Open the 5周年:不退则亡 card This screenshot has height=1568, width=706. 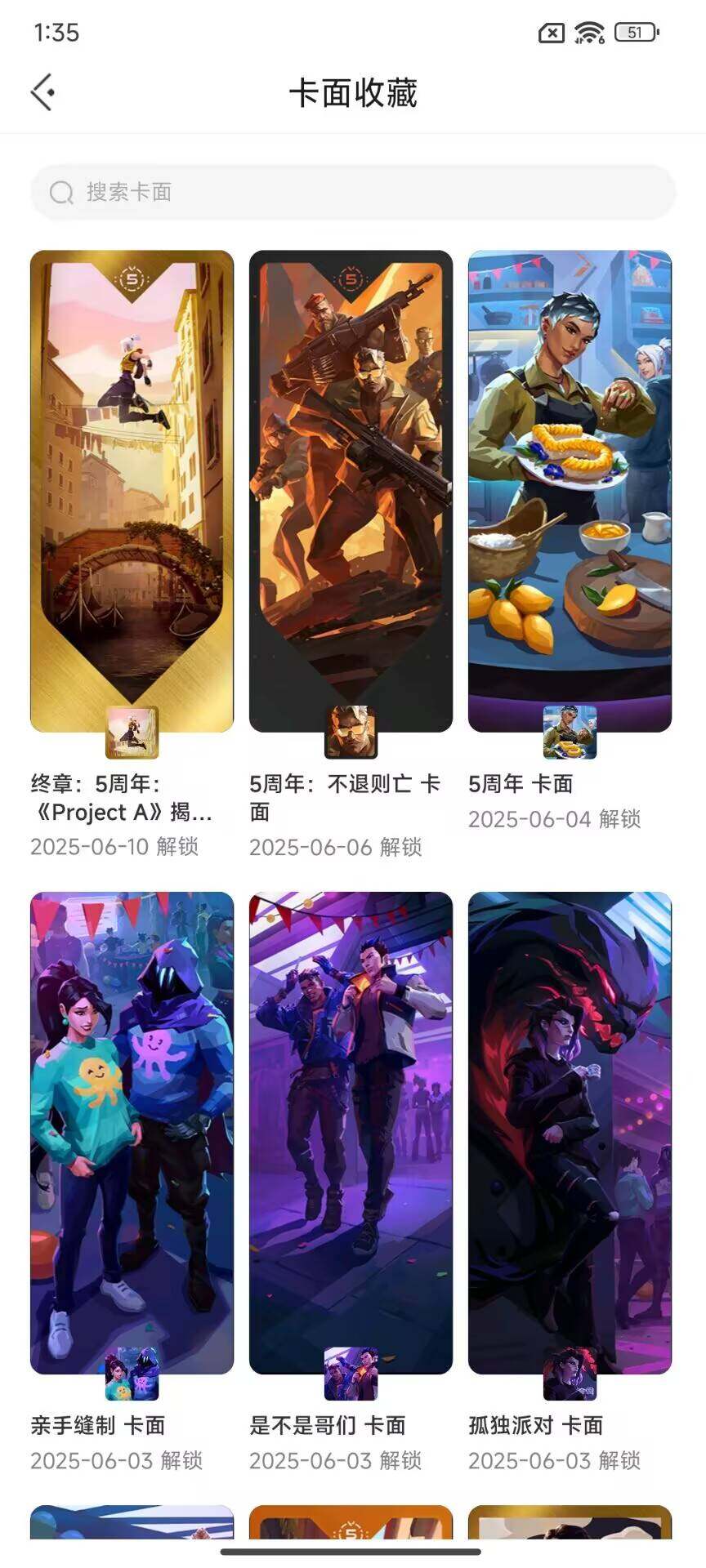click(351, 492)
